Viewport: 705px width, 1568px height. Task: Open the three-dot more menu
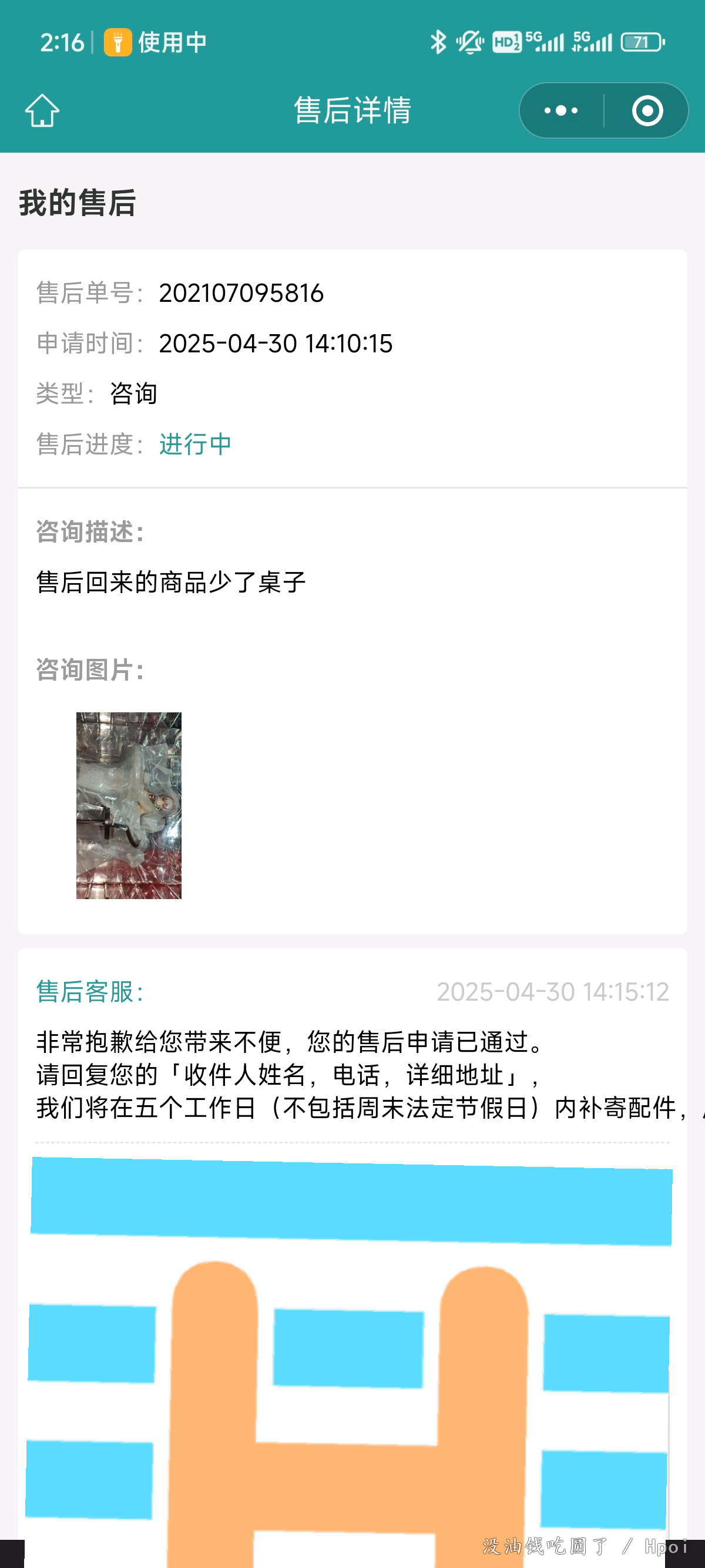coord(560,111)
